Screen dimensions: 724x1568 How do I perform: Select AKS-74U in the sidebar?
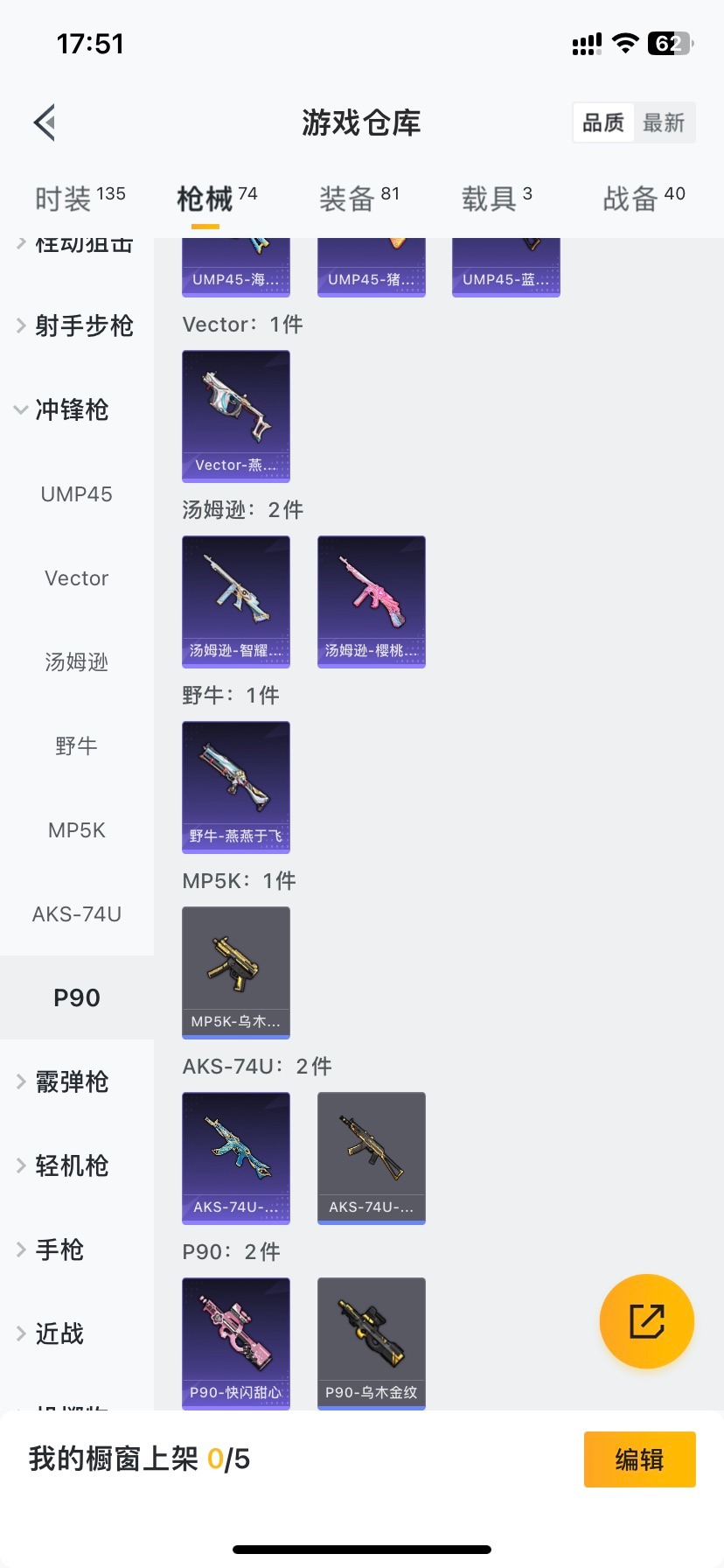77,914
